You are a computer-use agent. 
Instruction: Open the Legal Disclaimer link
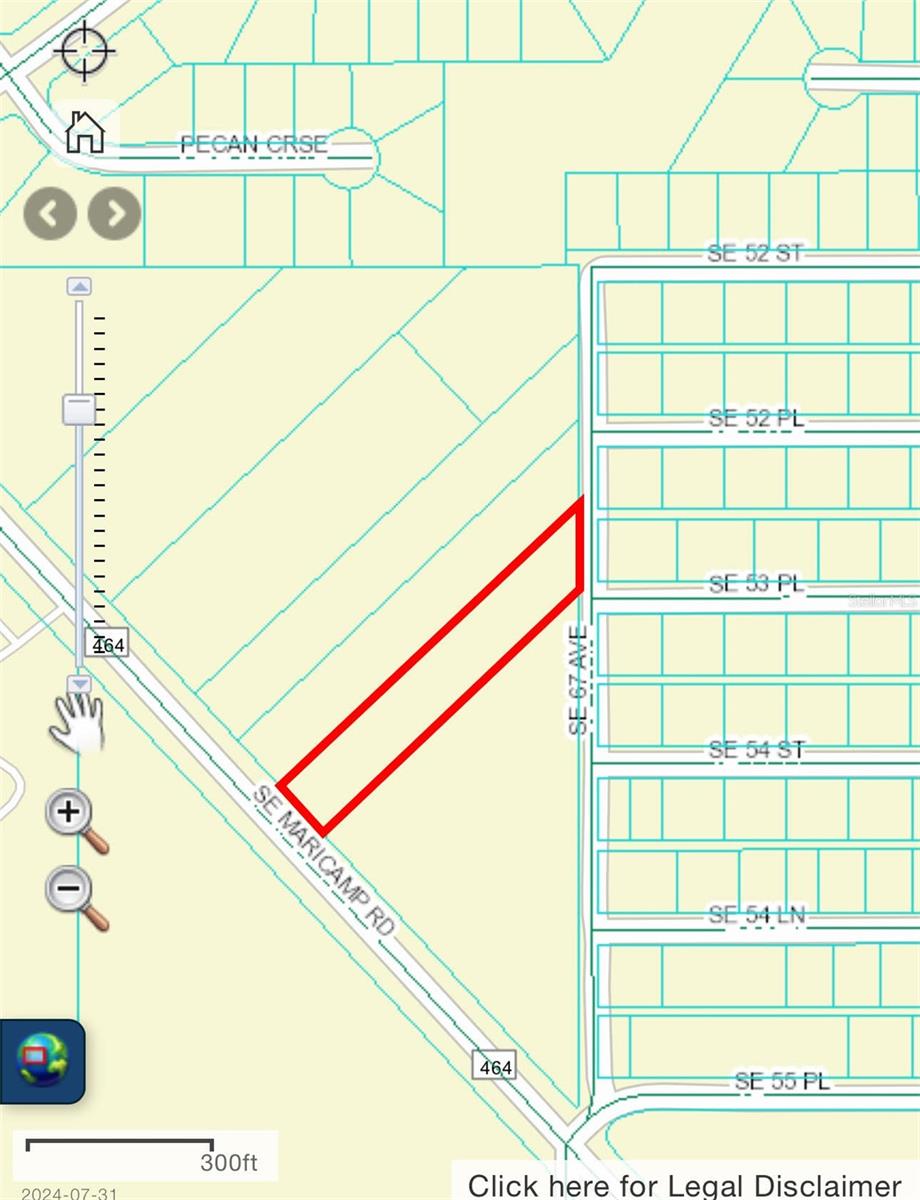pyautogui.click(x=685, y=1185)
